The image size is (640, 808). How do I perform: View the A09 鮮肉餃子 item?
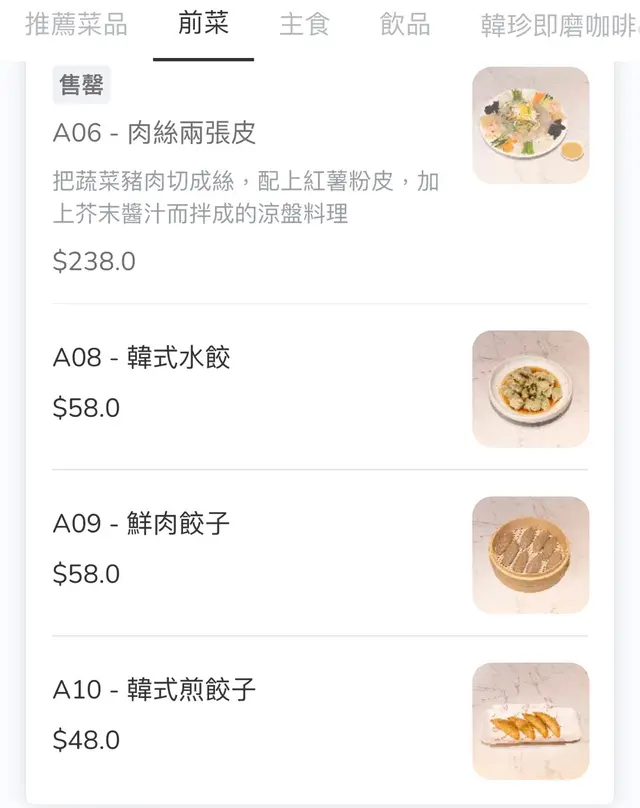pyautogui.click(x=142, y=524)
